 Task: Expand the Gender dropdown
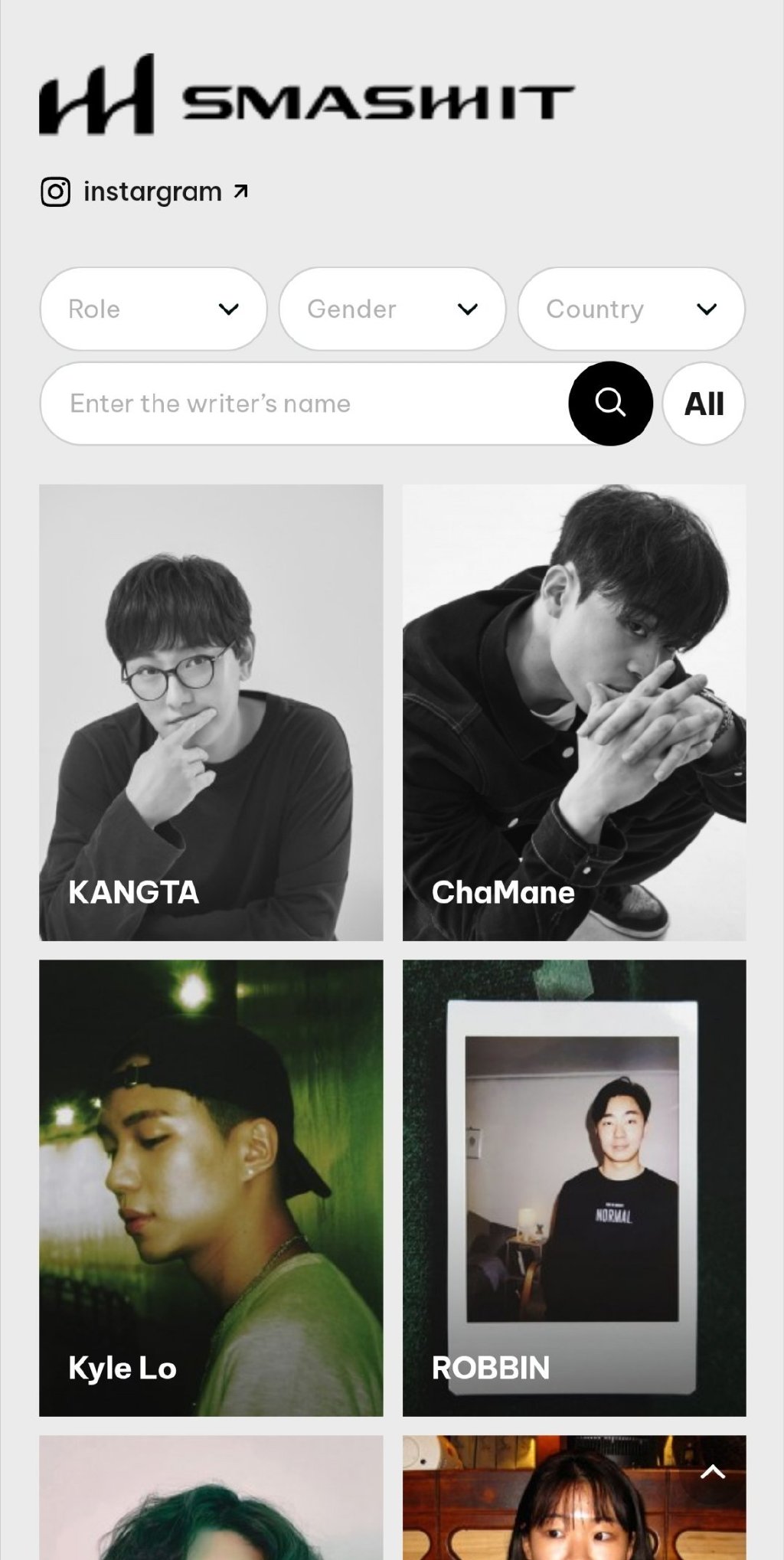coord(392,309)
